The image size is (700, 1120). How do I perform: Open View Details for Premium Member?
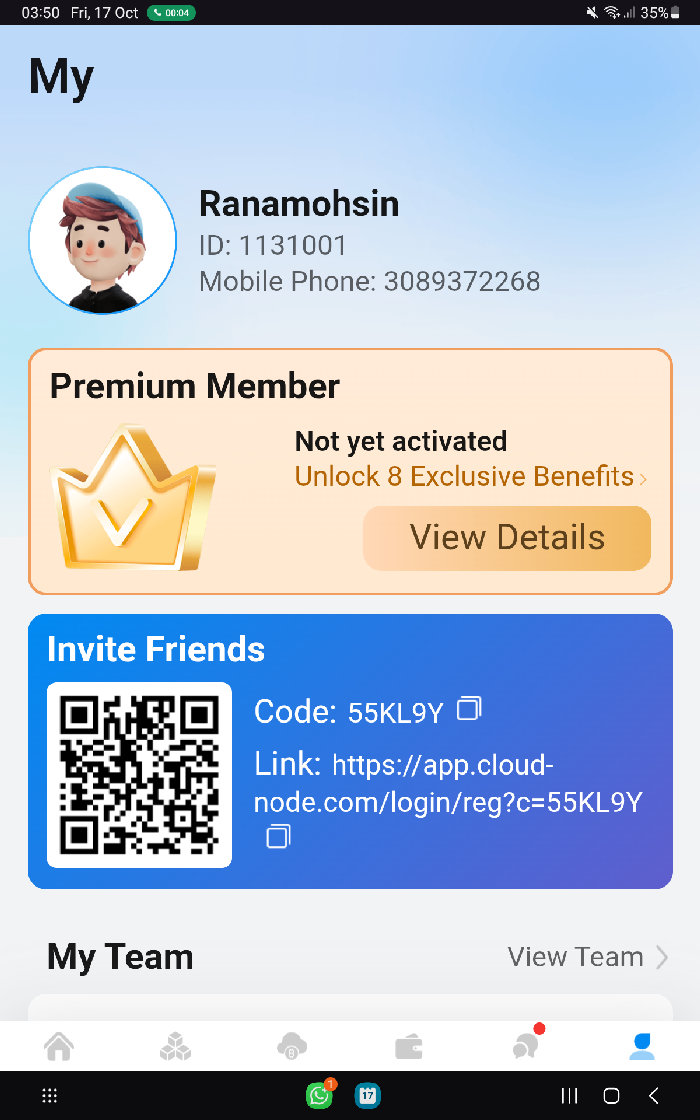(507, 538)
